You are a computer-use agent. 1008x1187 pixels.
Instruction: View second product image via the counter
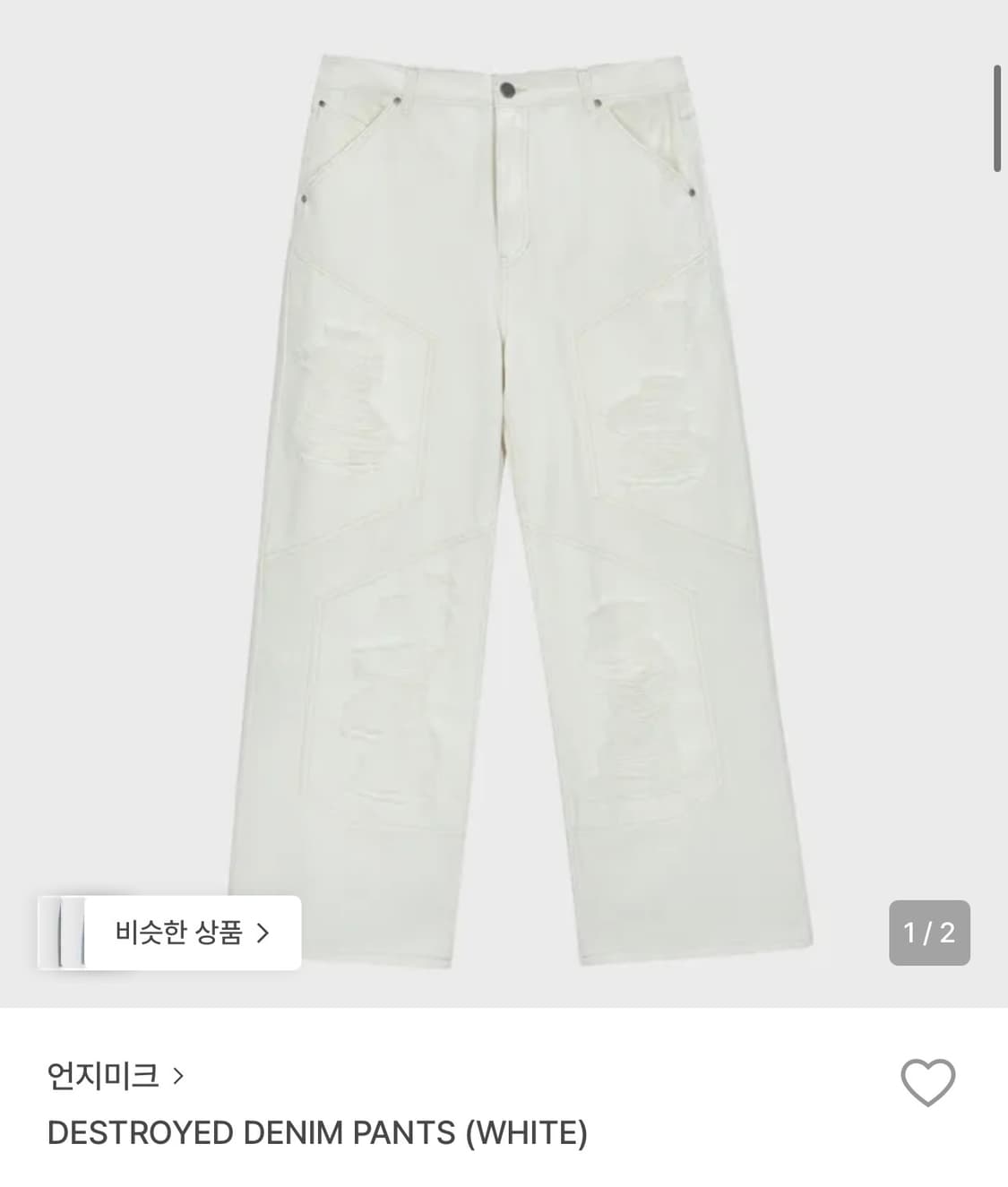tap(929, 934)
